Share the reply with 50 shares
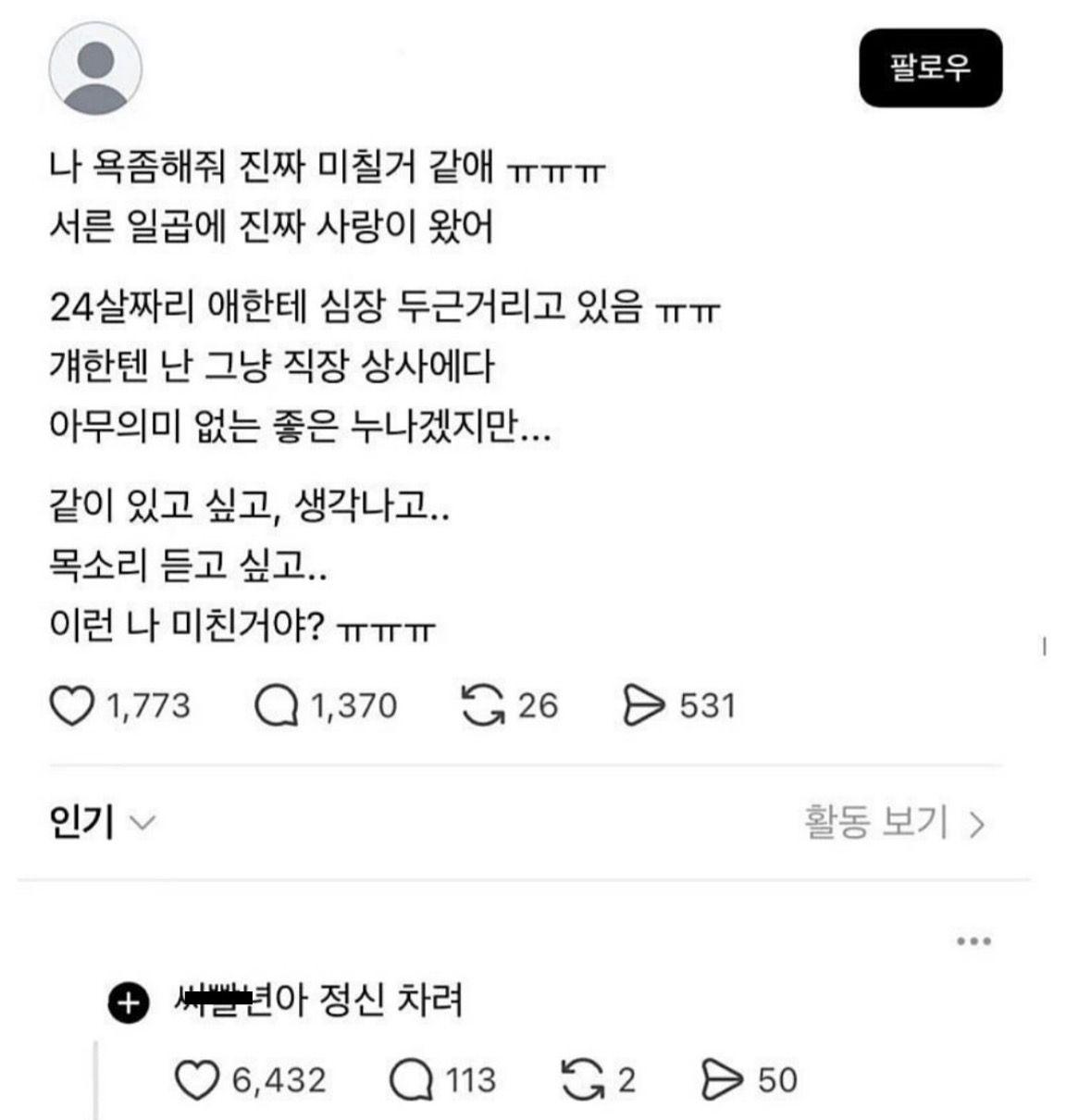Image resolution: width=1091 pixels, height=1120 pixels. click(723, 1080)
